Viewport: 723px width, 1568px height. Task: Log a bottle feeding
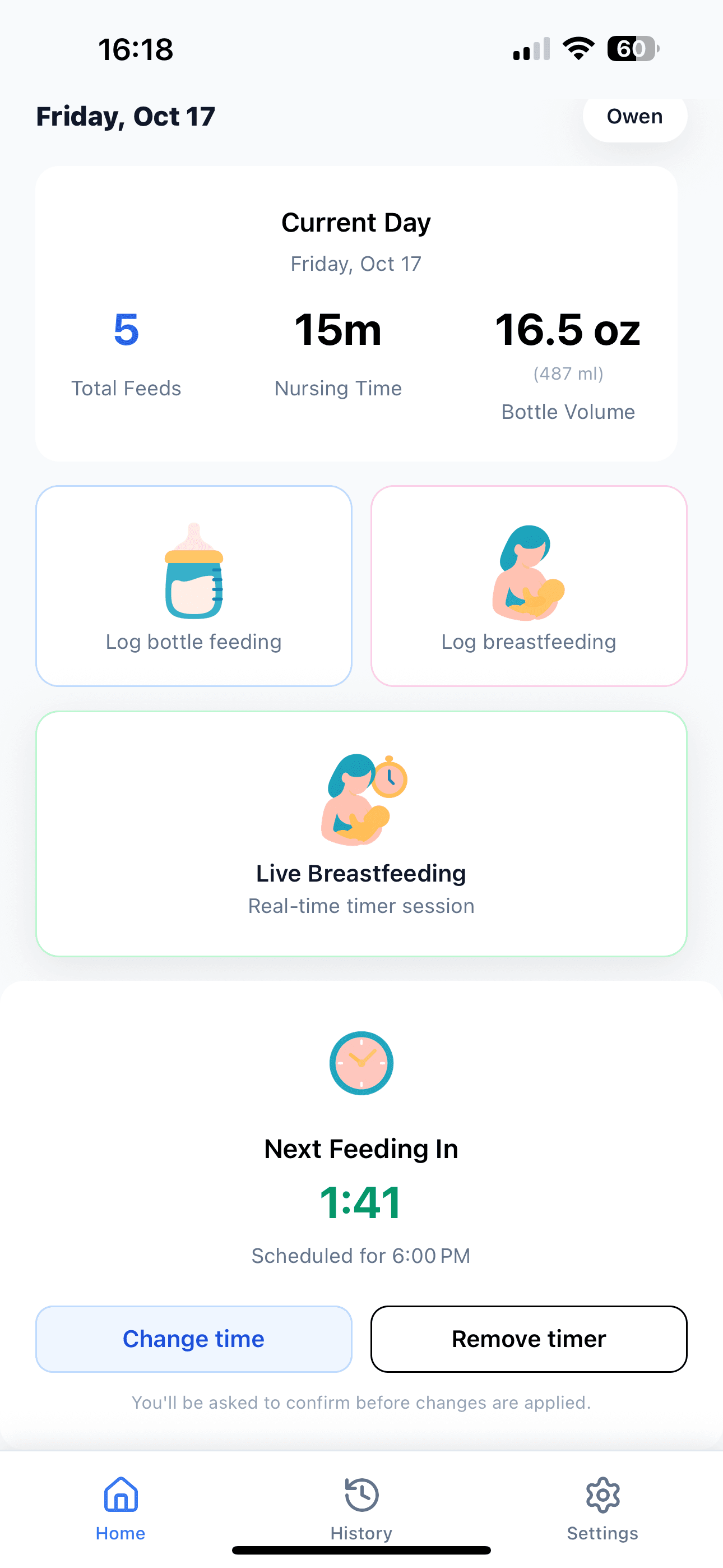point(193,585)
